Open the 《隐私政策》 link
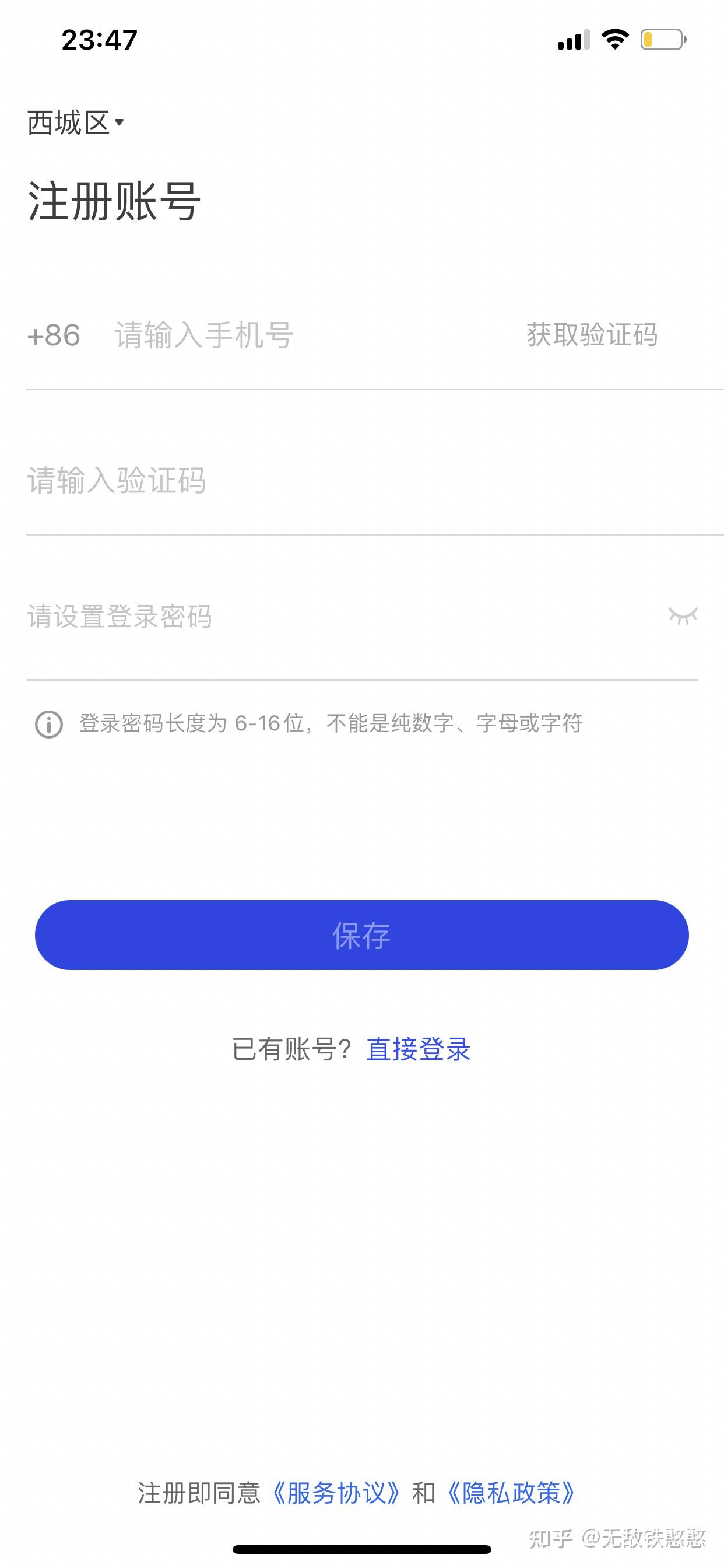The image size is (724, 1568). pos(511,1493)
